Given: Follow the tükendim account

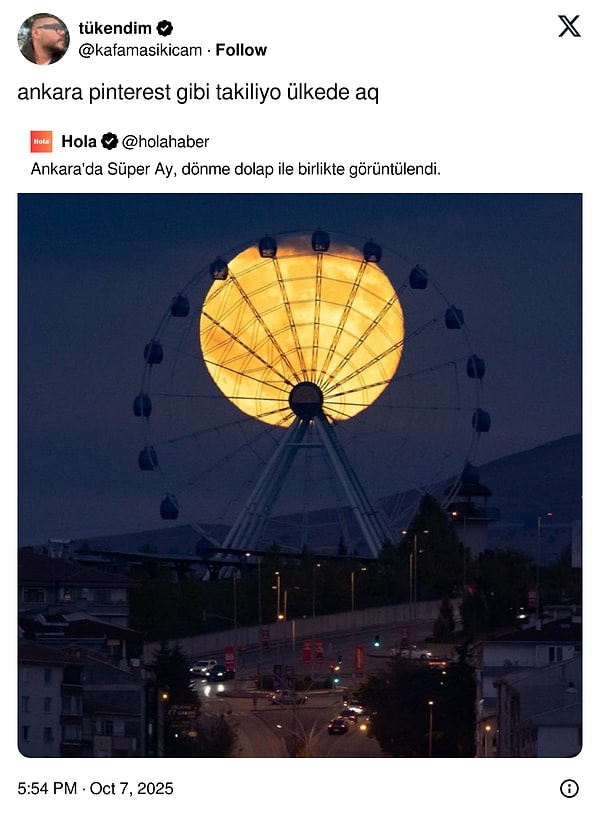Looking at the screenshot, I should point(241,50).
